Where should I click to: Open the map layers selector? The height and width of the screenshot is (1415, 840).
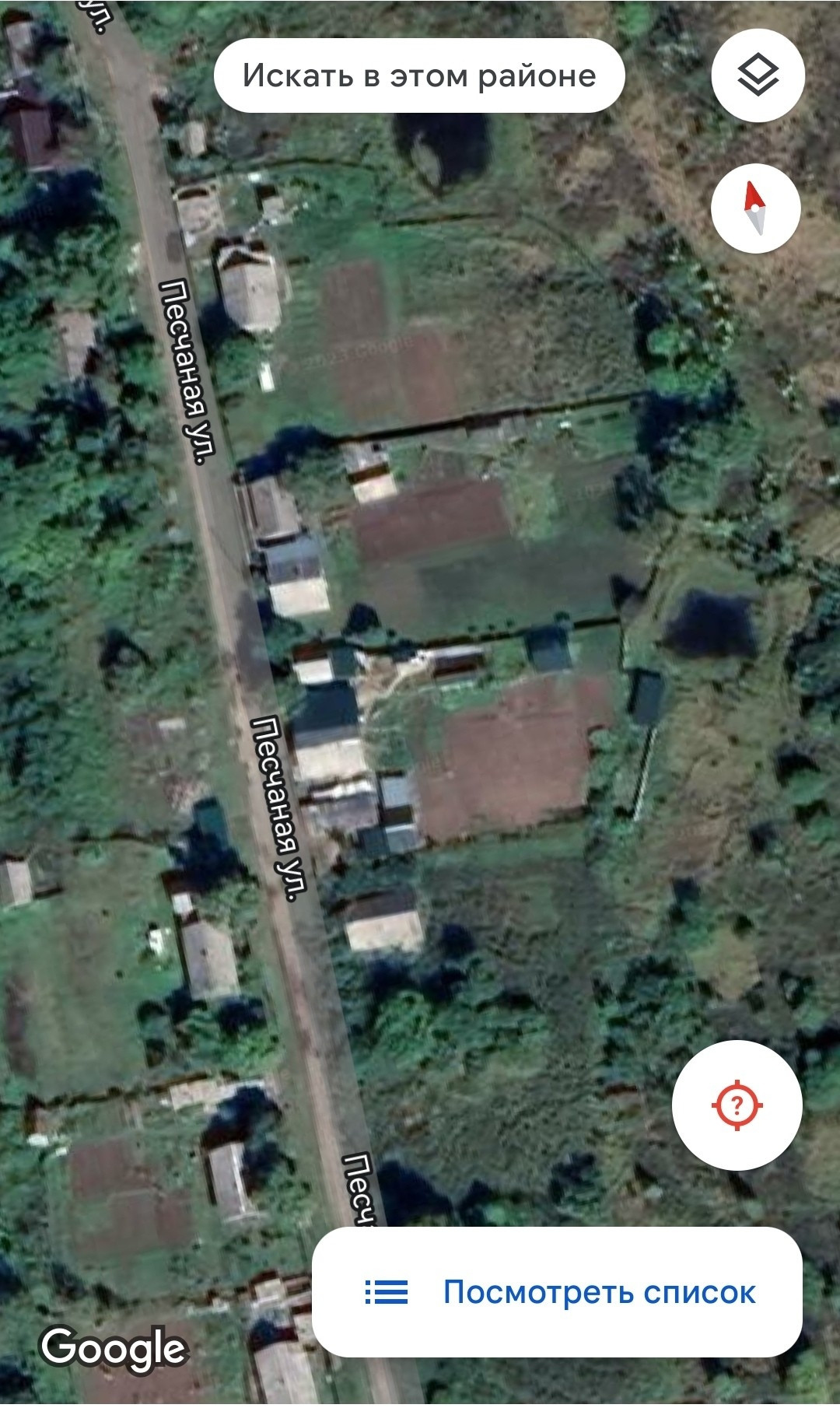[x=758, y=75]
